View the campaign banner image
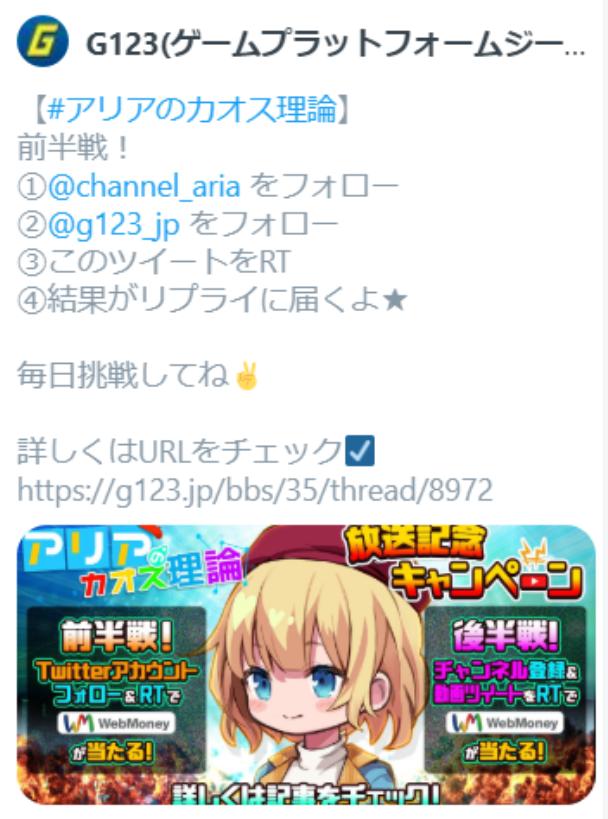Image resolution: width=608 pixels, height=819 pixels. [x=307, y=664]
